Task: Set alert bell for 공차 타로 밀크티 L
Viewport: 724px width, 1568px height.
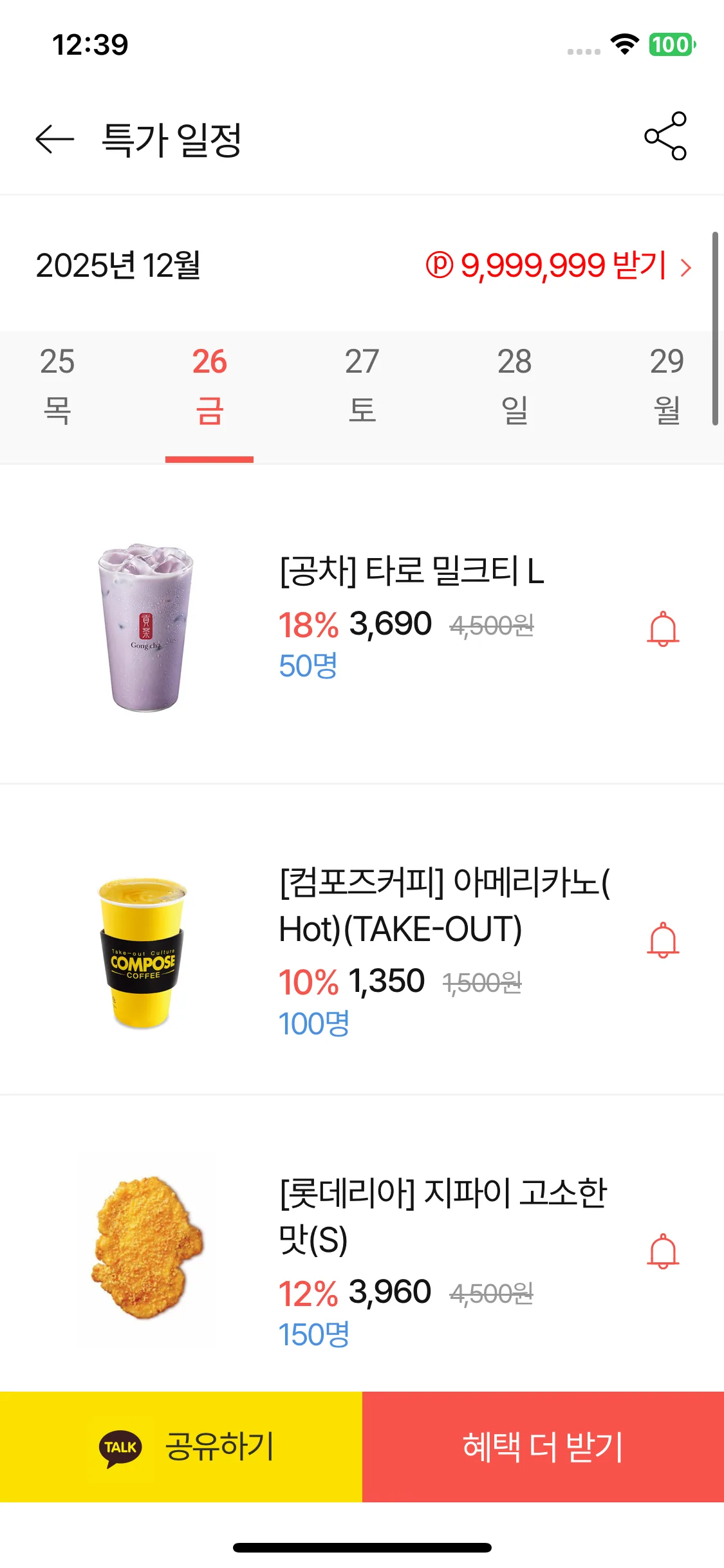Action: (x=663, y=629)
